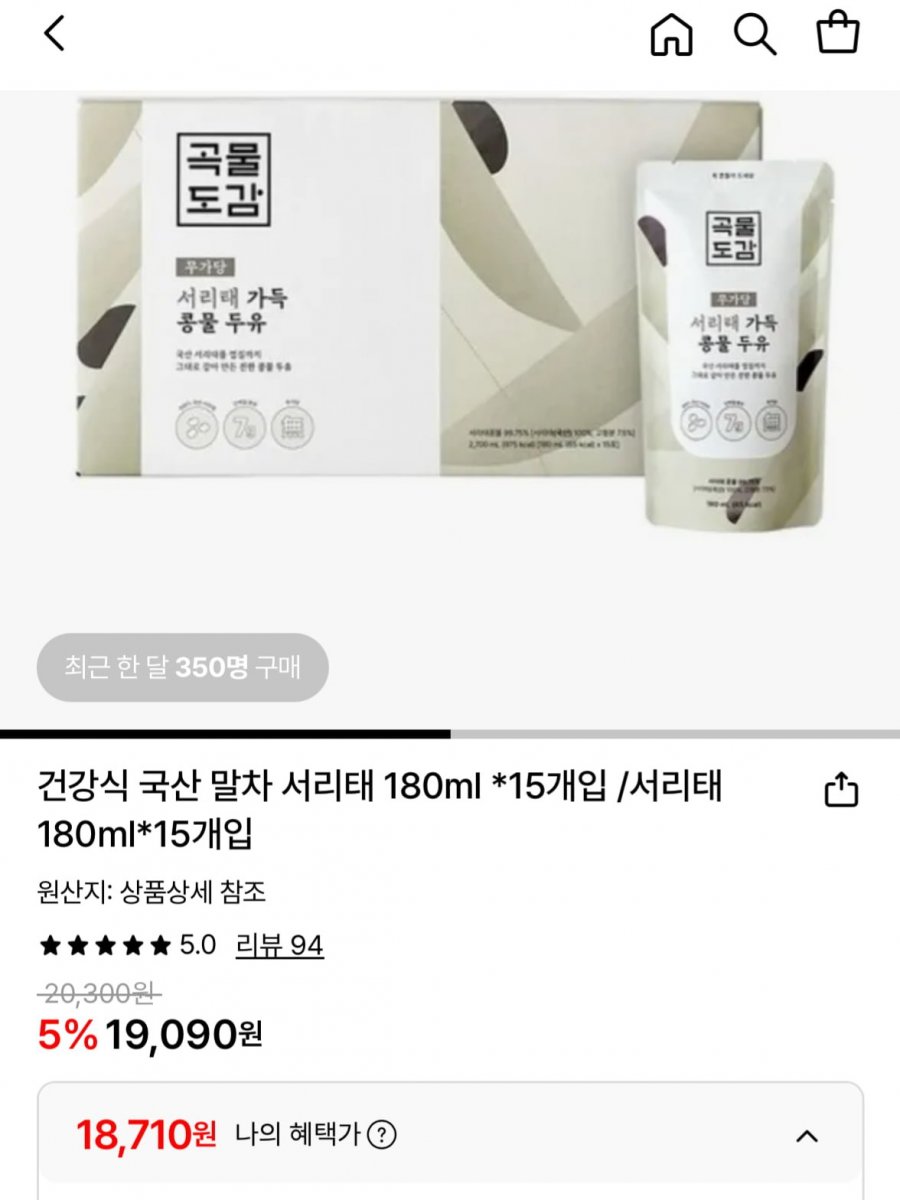900x1200 pixels.
Task: Share this product
Action: coord(841,790)
